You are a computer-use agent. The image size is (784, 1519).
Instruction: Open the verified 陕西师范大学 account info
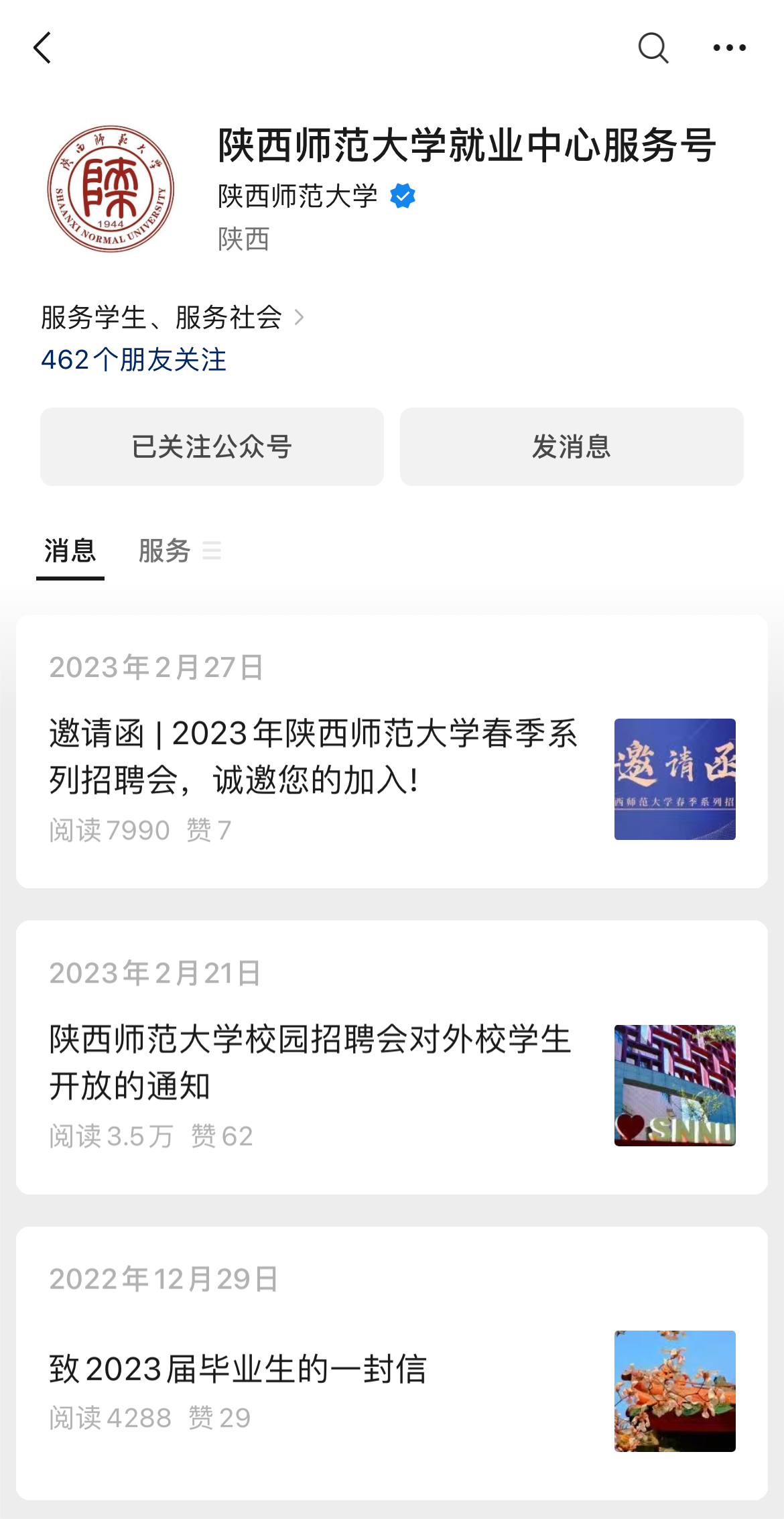(317, 196)
